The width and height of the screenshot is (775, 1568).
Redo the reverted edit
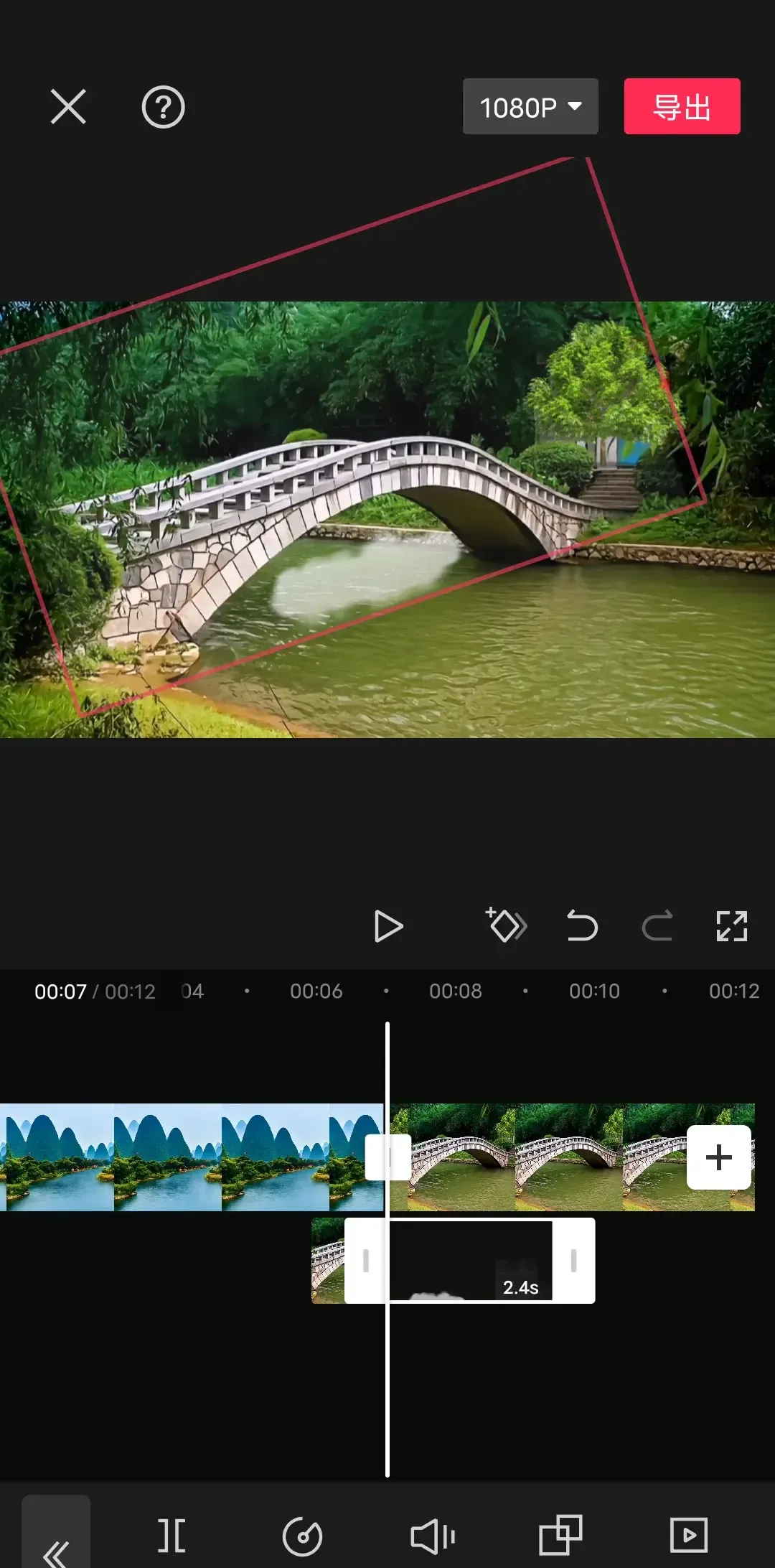tap(657, 925)
